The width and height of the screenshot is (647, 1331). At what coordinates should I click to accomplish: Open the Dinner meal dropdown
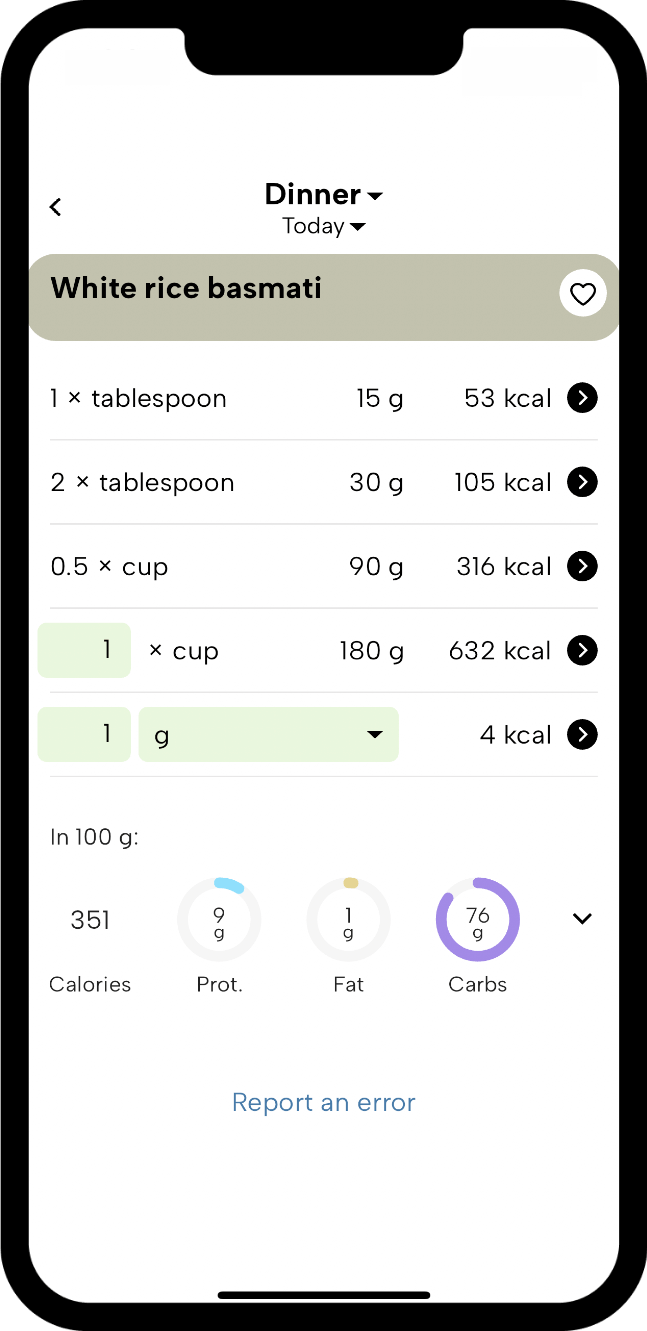323,194
